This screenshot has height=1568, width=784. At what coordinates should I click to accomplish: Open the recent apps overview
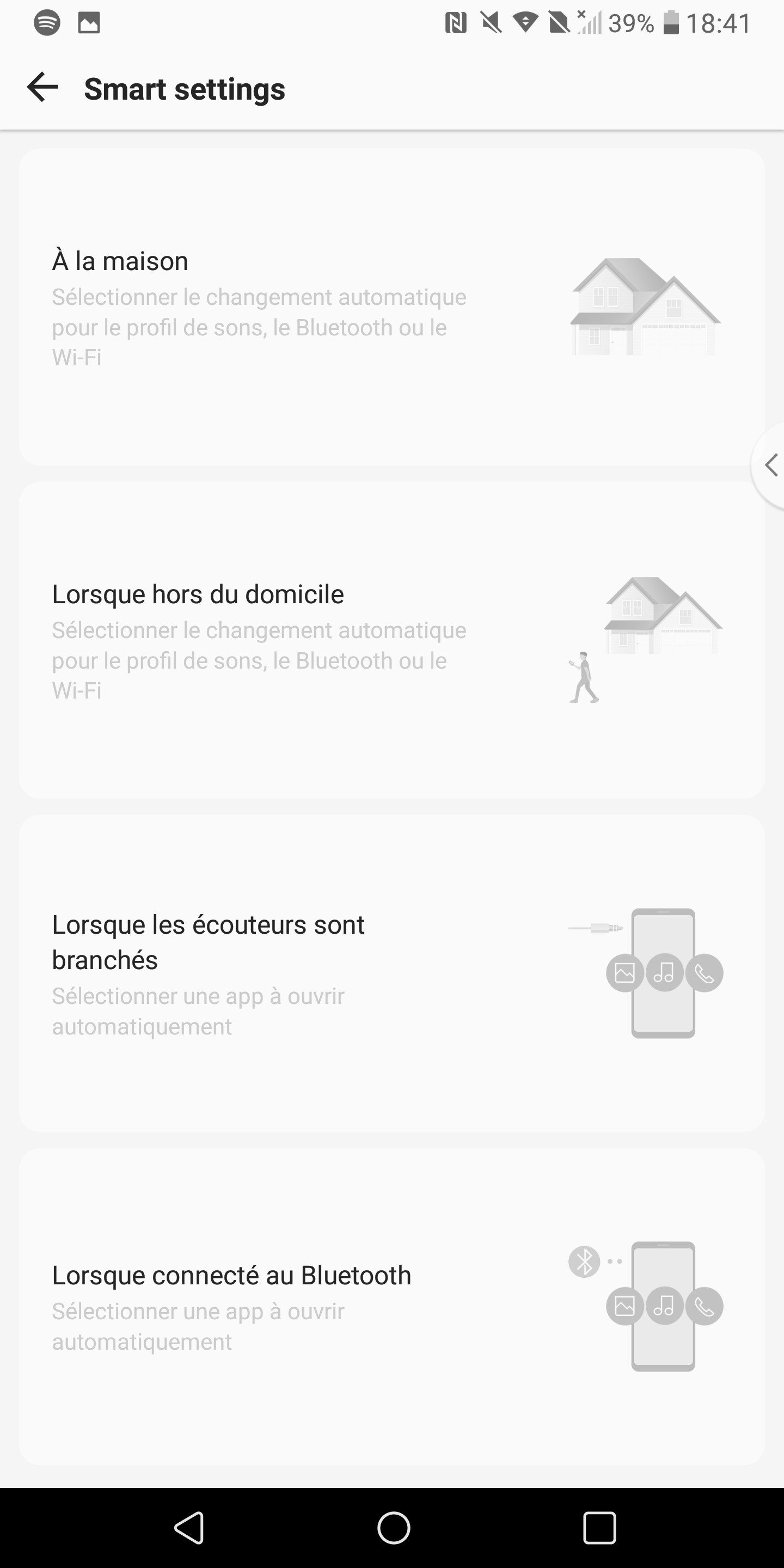pos(599,1528)
